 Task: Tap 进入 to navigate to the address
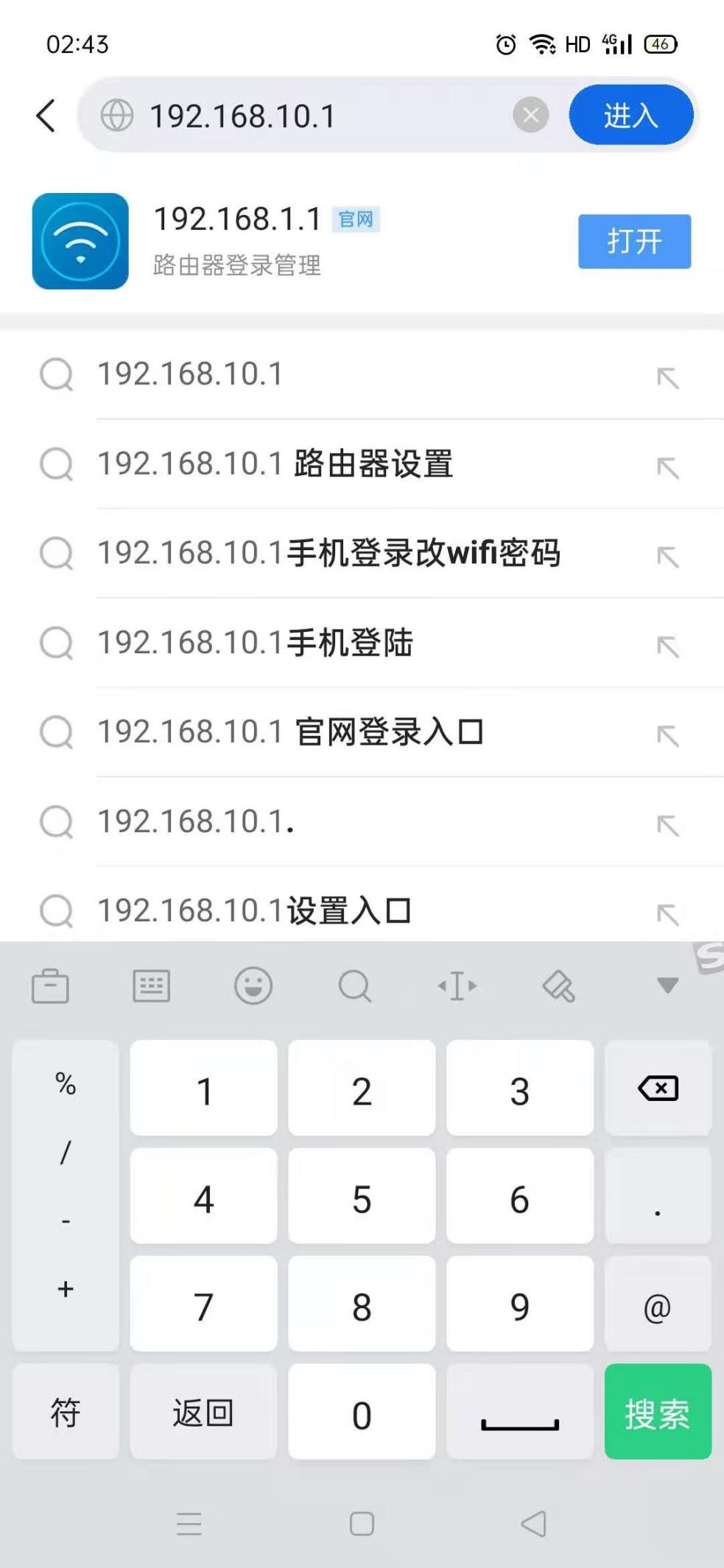coord(631,113)
